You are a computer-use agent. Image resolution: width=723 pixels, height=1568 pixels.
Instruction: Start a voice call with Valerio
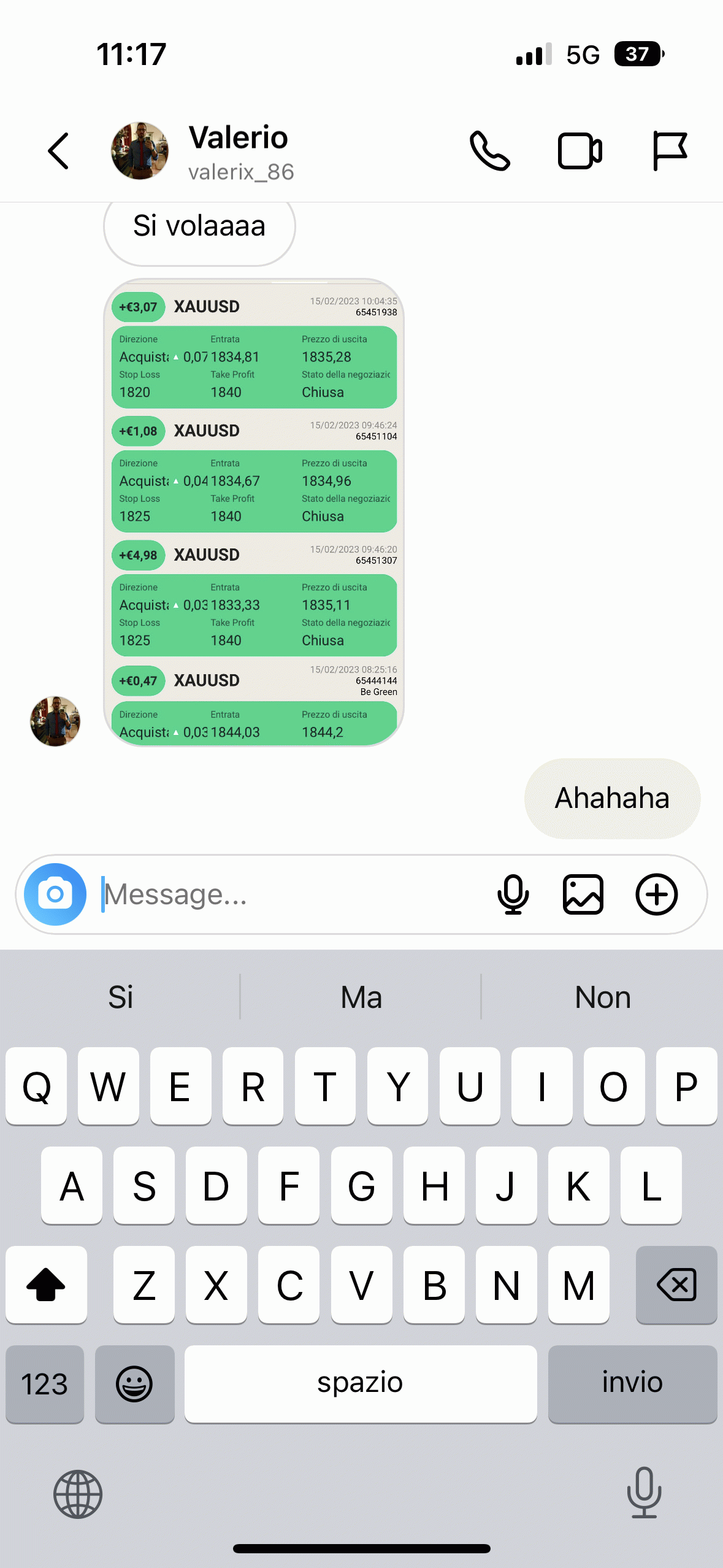click(489, 150)
